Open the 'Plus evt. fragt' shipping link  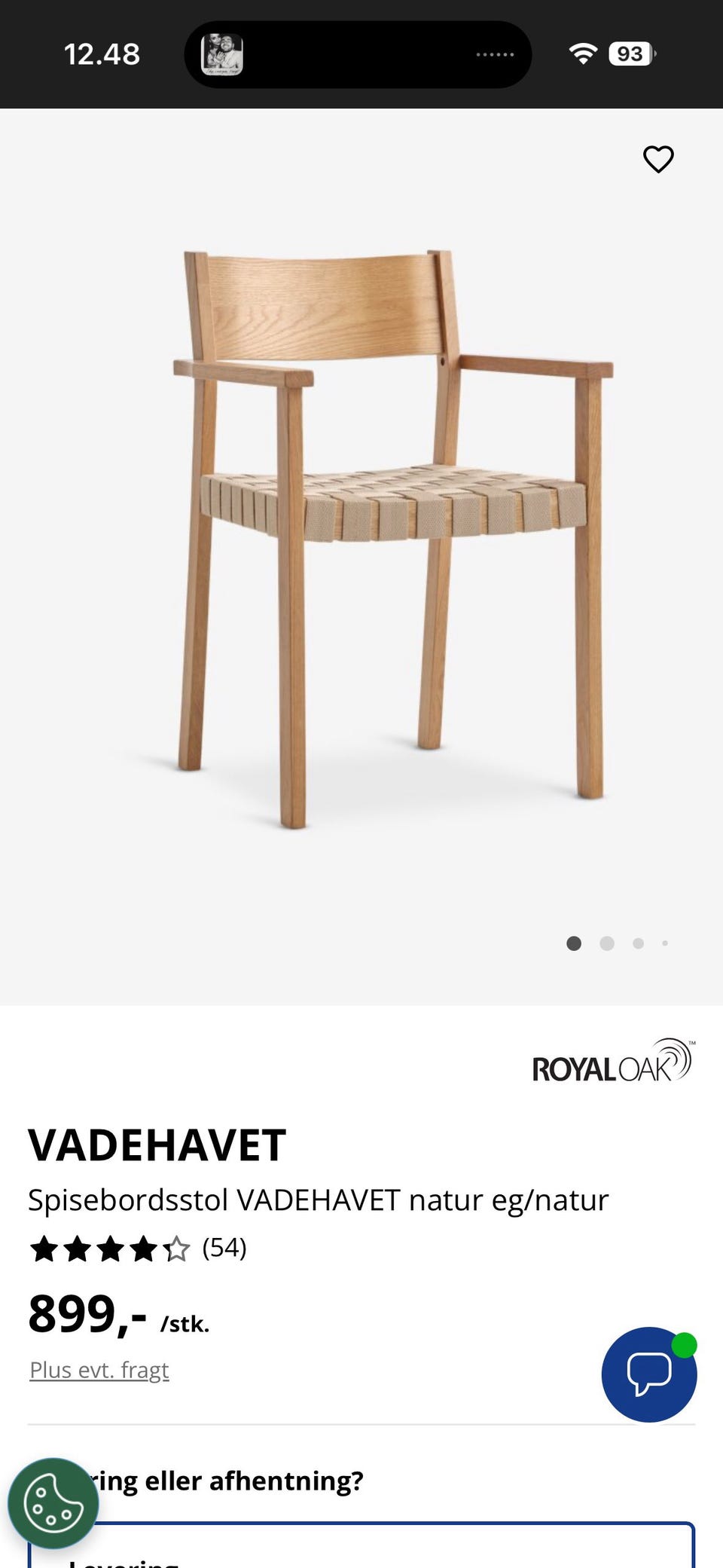point(99,1369)
